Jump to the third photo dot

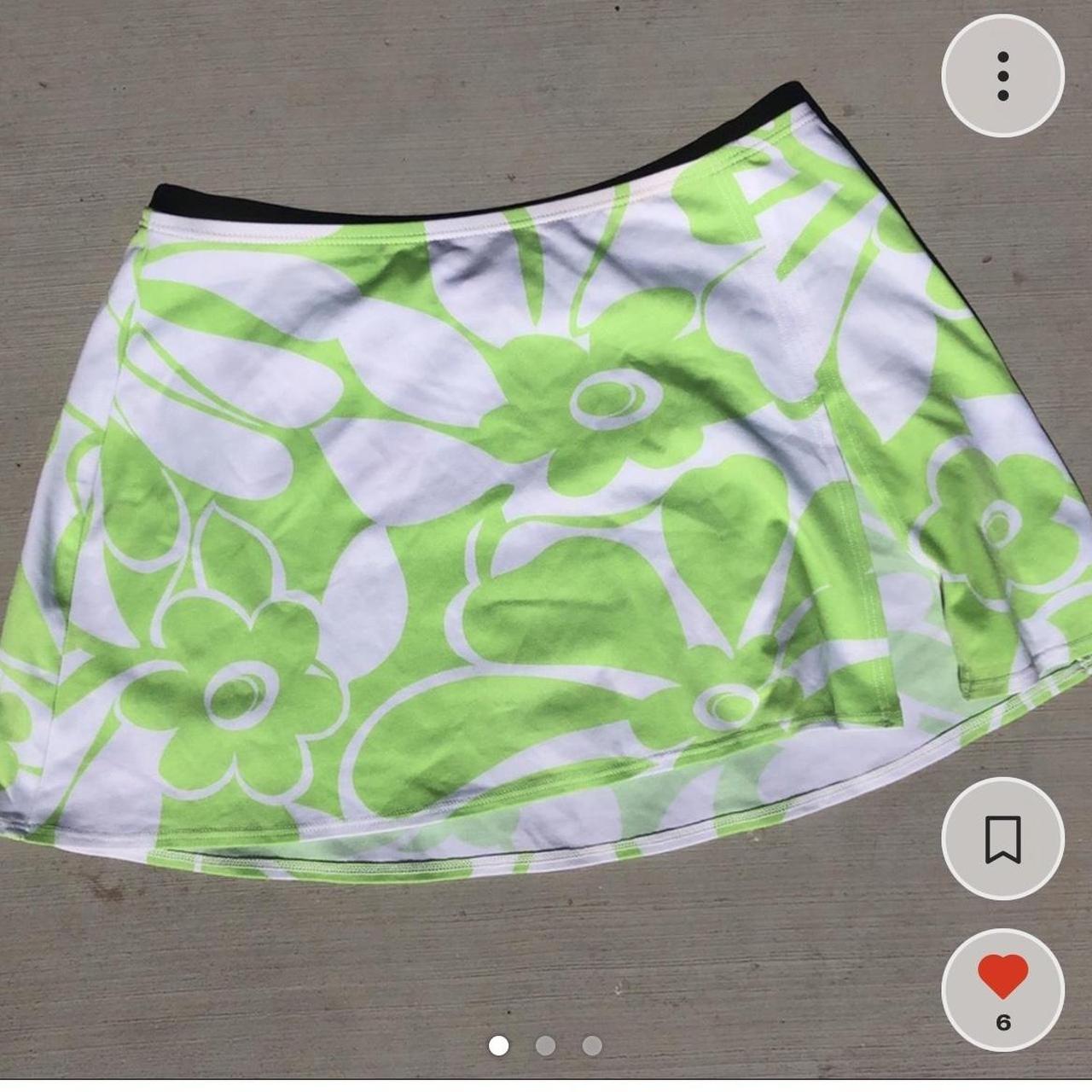click(x=592, y=1045)
